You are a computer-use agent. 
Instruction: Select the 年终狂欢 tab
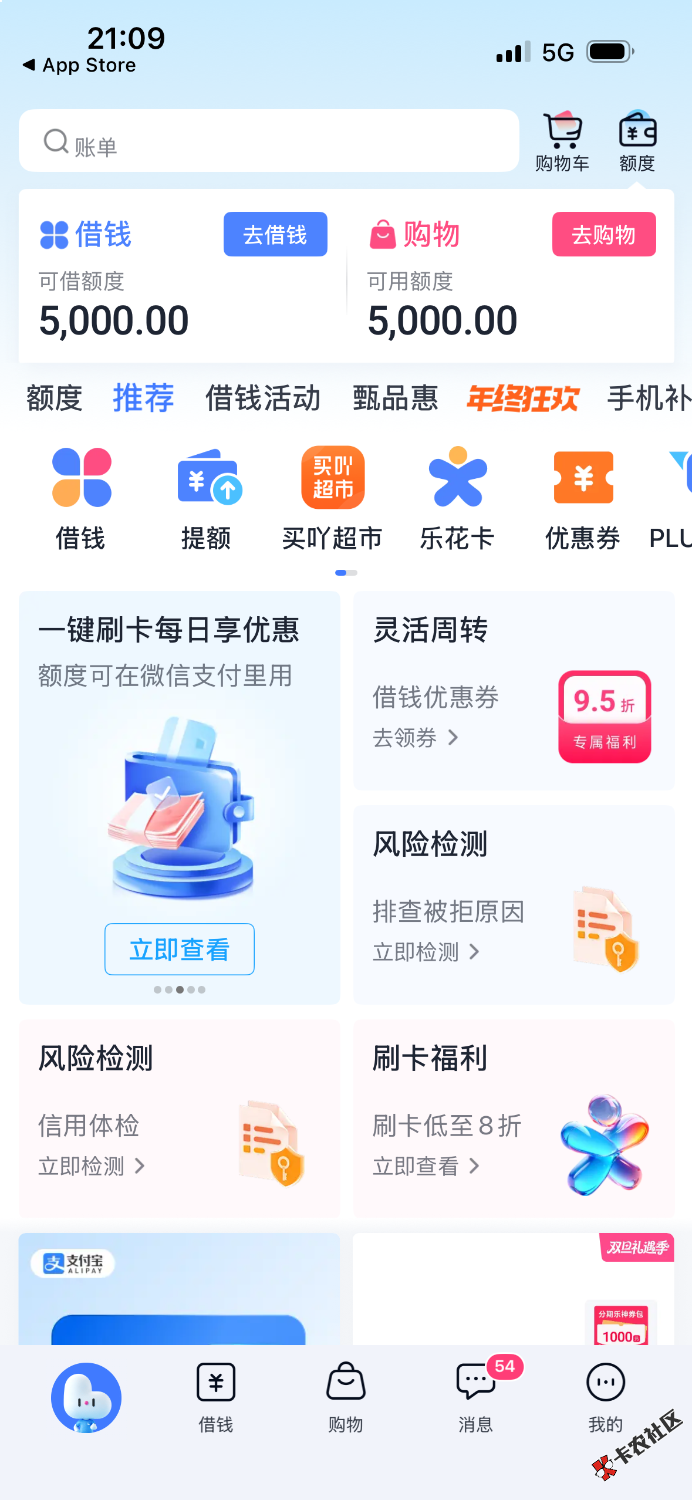[522, 399]
